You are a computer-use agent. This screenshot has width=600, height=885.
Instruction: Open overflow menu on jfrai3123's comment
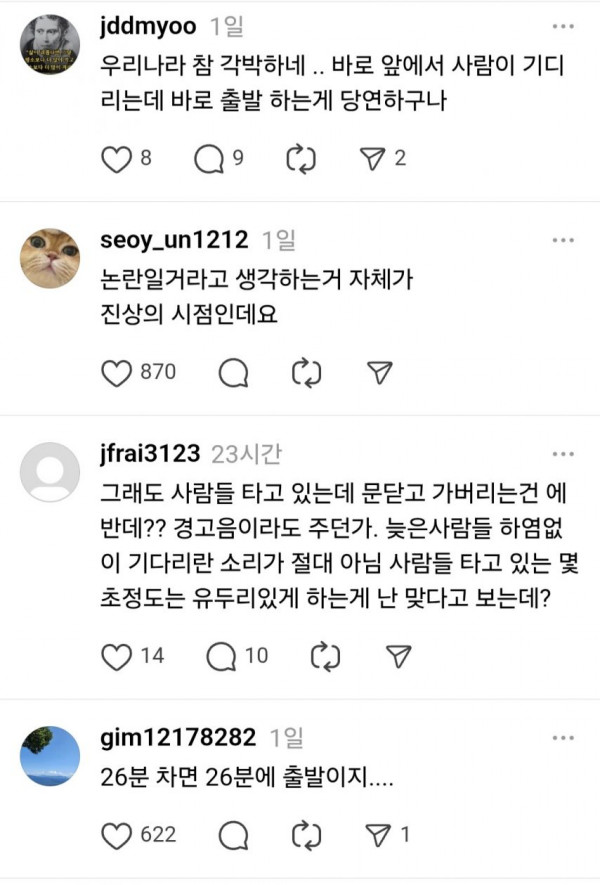pyautogui.click(x=564, y=454)
